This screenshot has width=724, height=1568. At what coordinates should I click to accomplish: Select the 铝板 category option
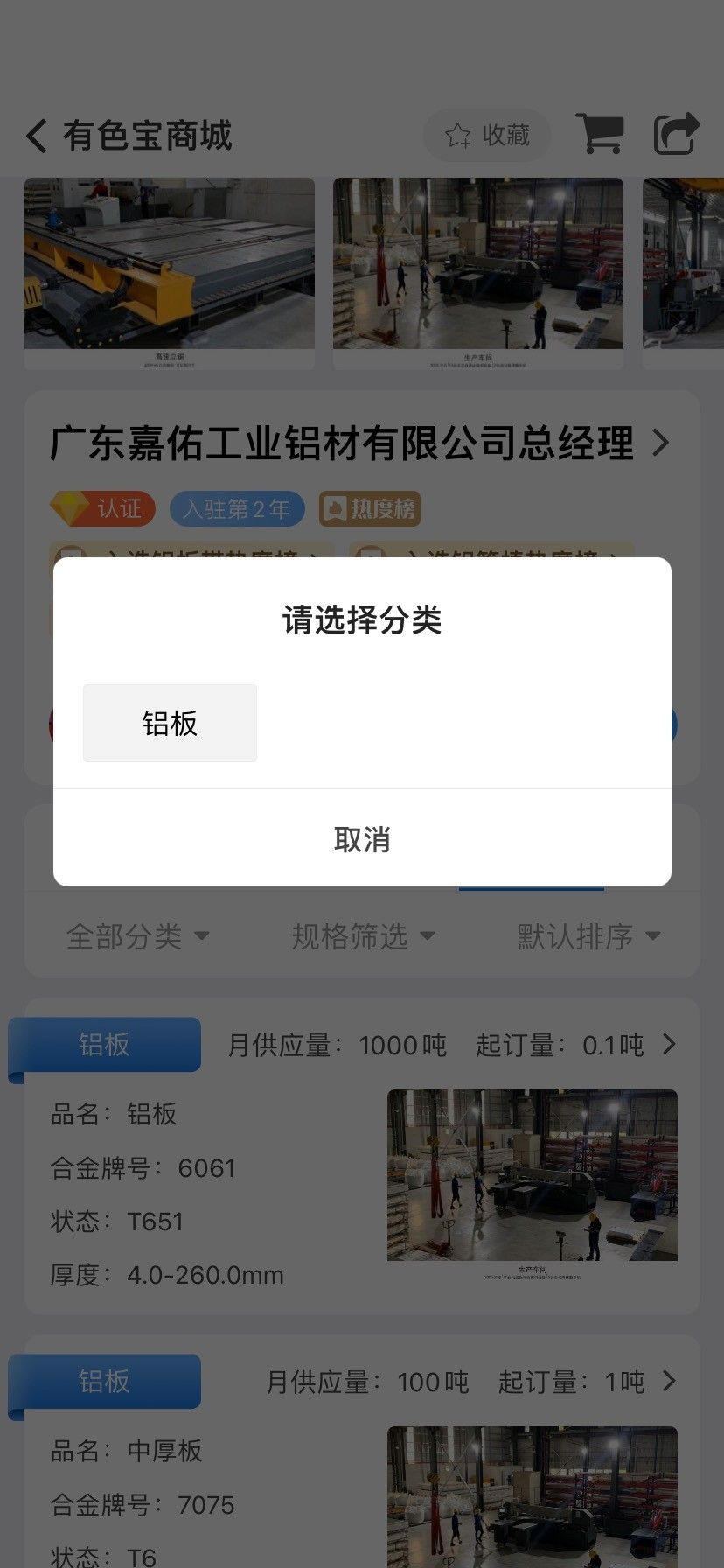click(170, 723)
